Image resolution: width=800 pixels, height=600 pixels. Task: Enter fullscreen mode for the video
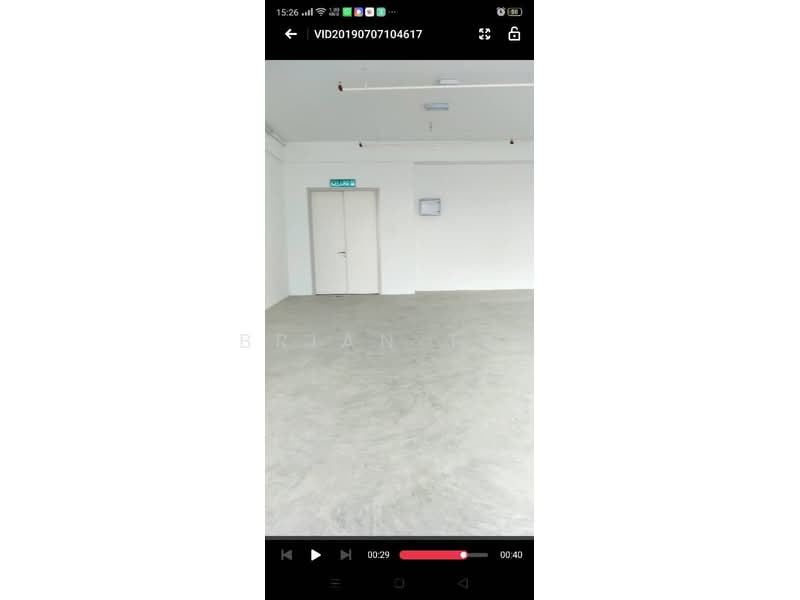pyautogui.click(x=485, y=34)
